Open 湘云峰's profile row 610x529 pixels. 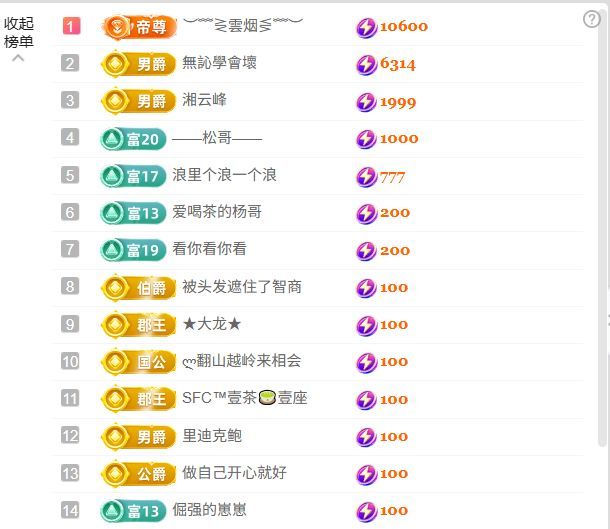(x=204, y=100)
